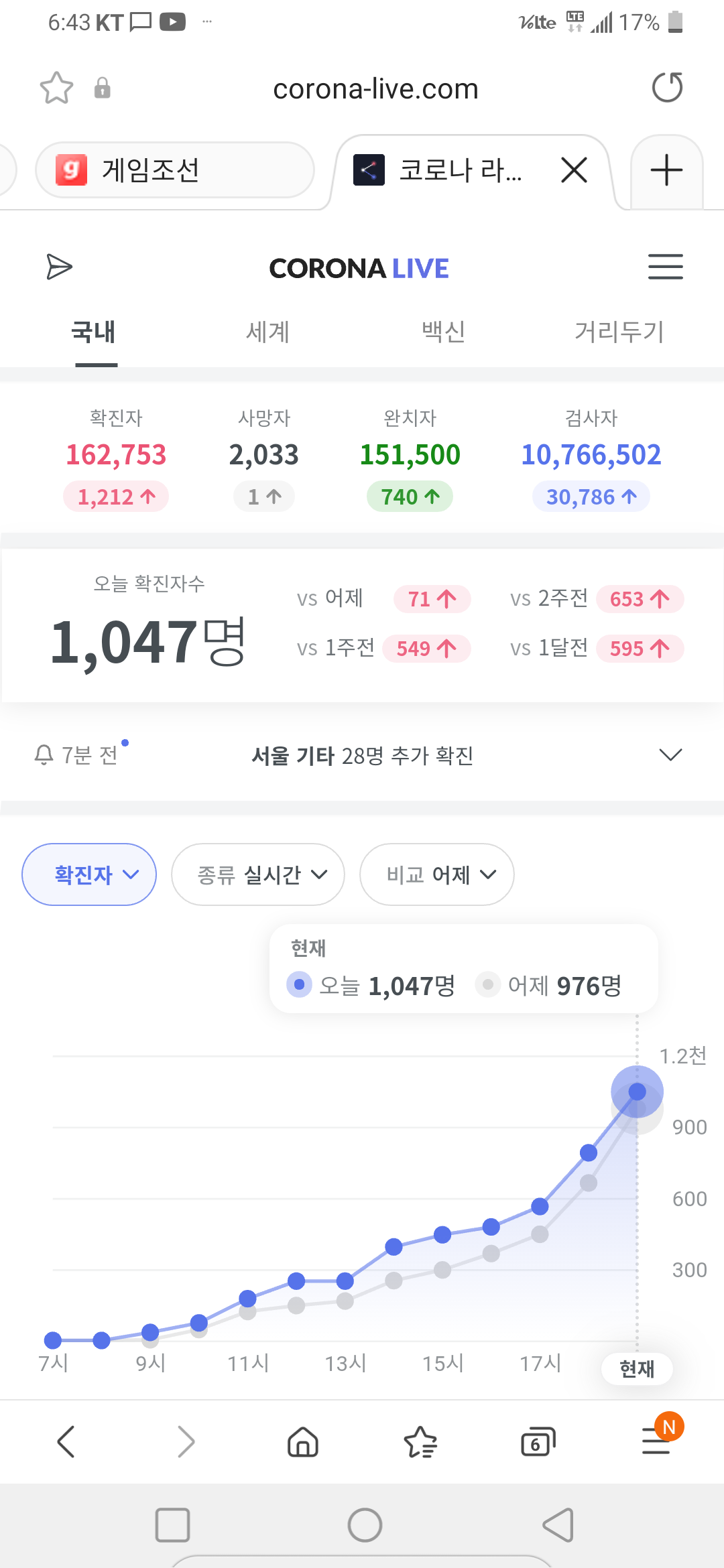Open the 비교 어제 dropdown
Screen dimensions: 724x1568
437,874
